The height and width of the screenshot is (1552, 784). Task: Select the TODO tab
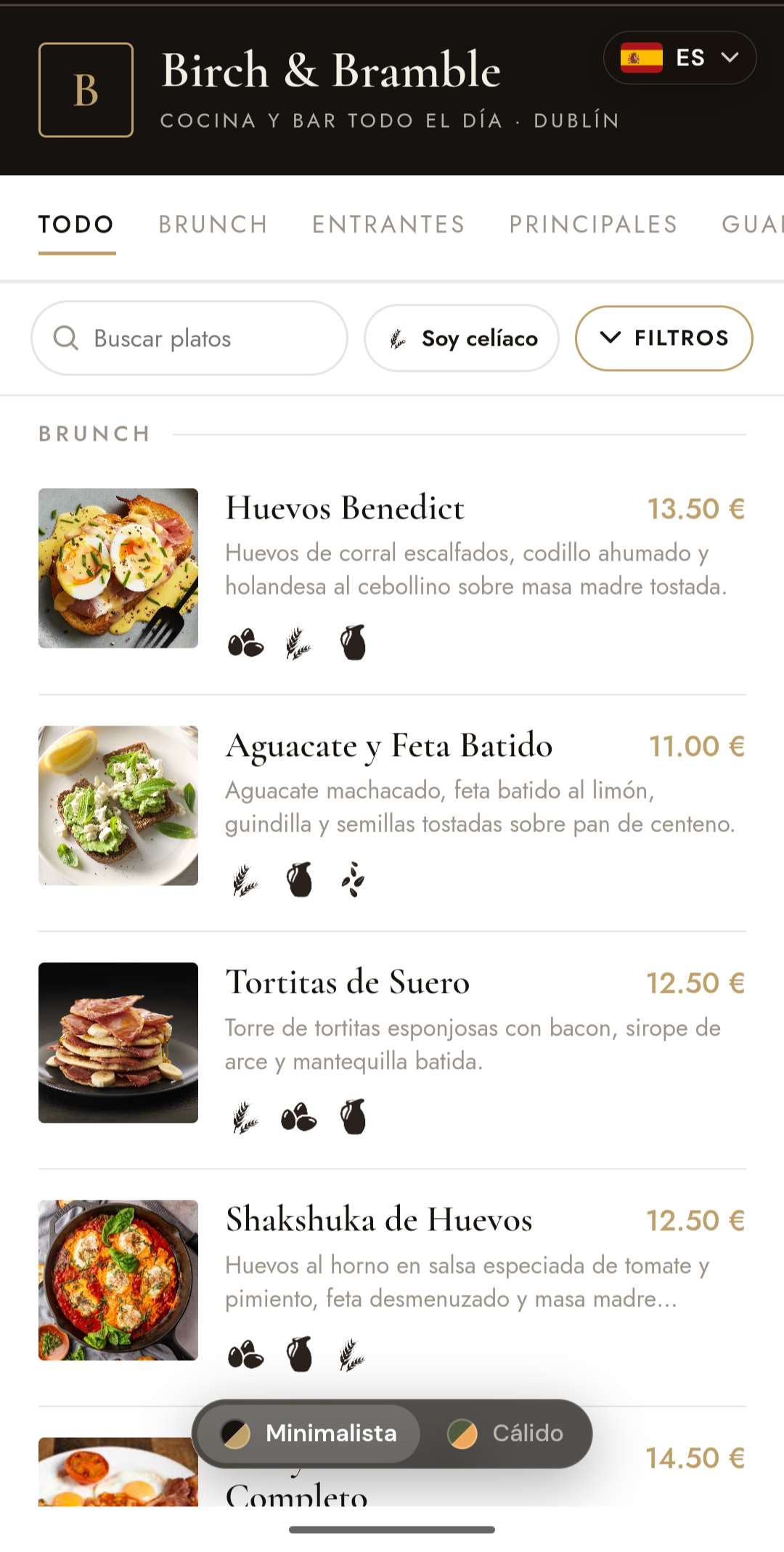pyautogui.click(x=77, y=224)
